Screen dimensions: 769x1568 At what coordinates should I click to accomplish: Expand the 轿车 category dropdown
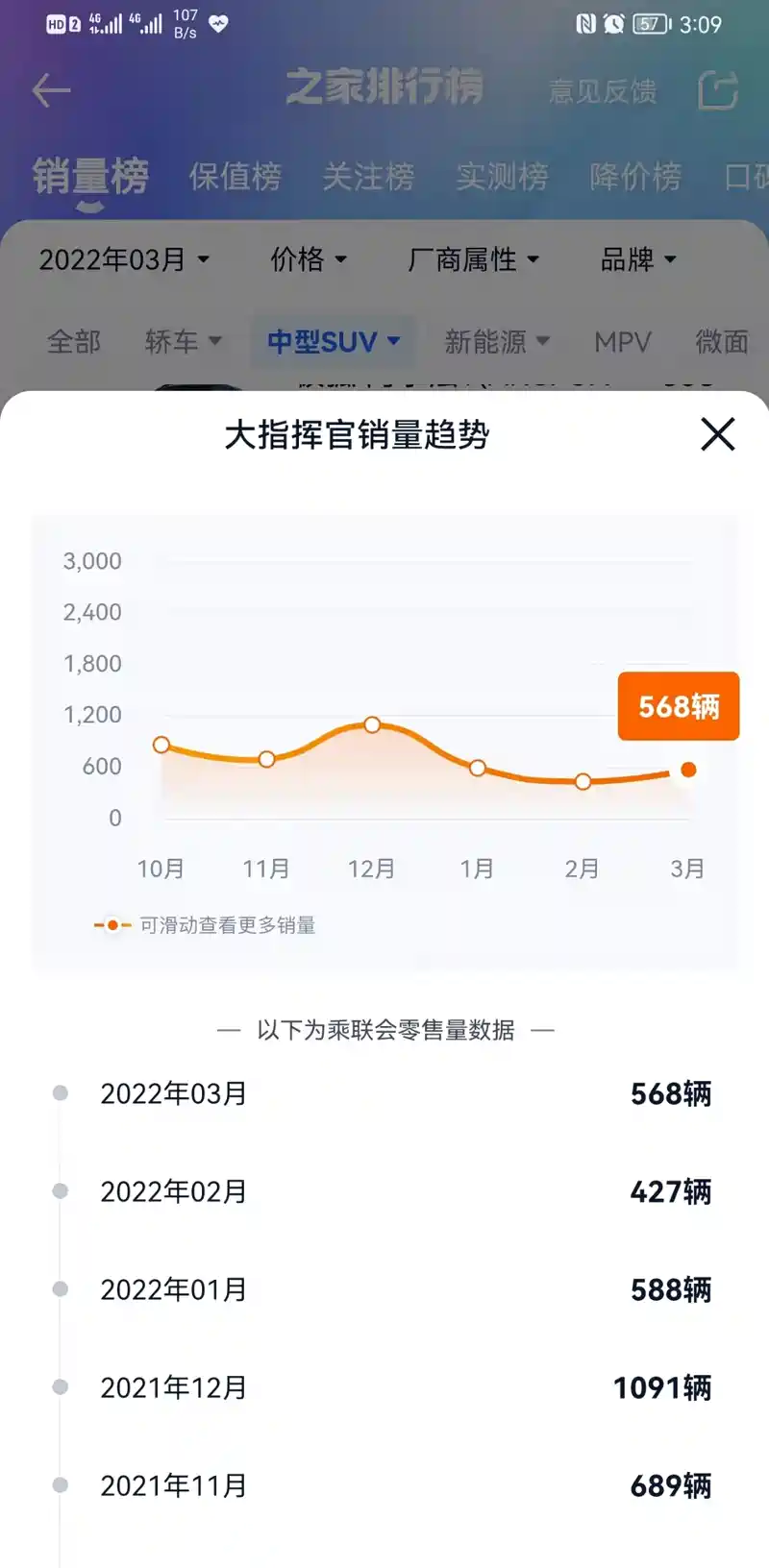click(x=183, y=341)
